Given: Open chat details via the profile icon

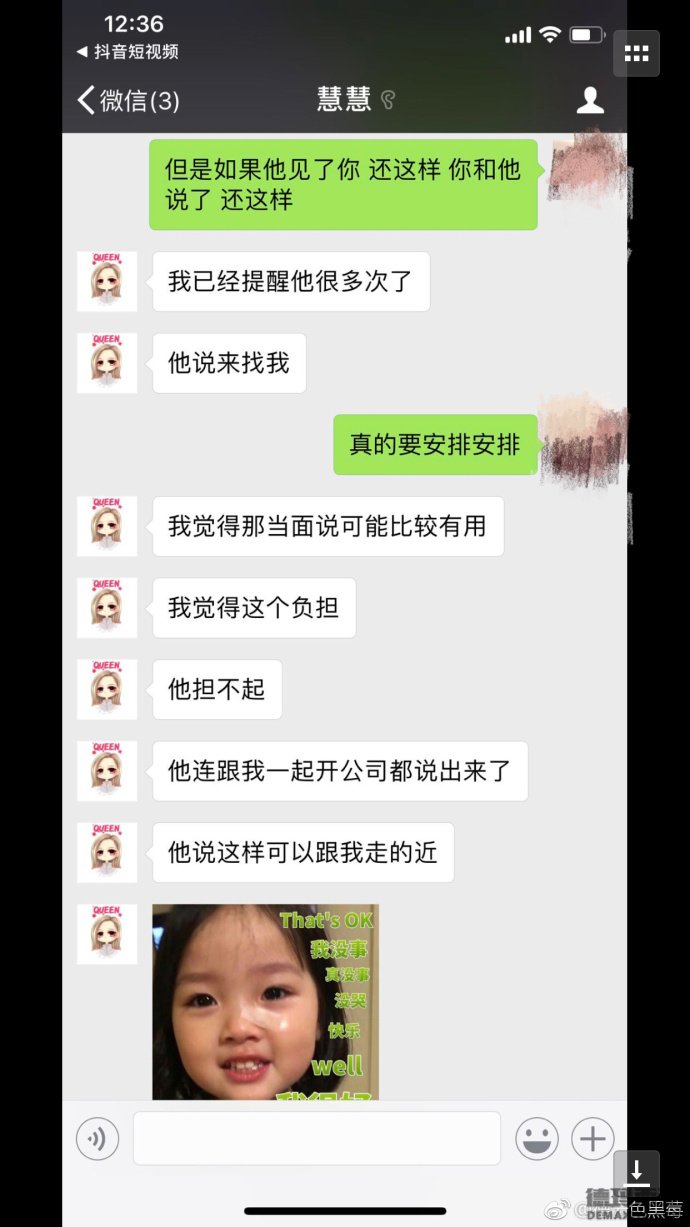Looking at the screenshot, I should (x=590, y=100).
